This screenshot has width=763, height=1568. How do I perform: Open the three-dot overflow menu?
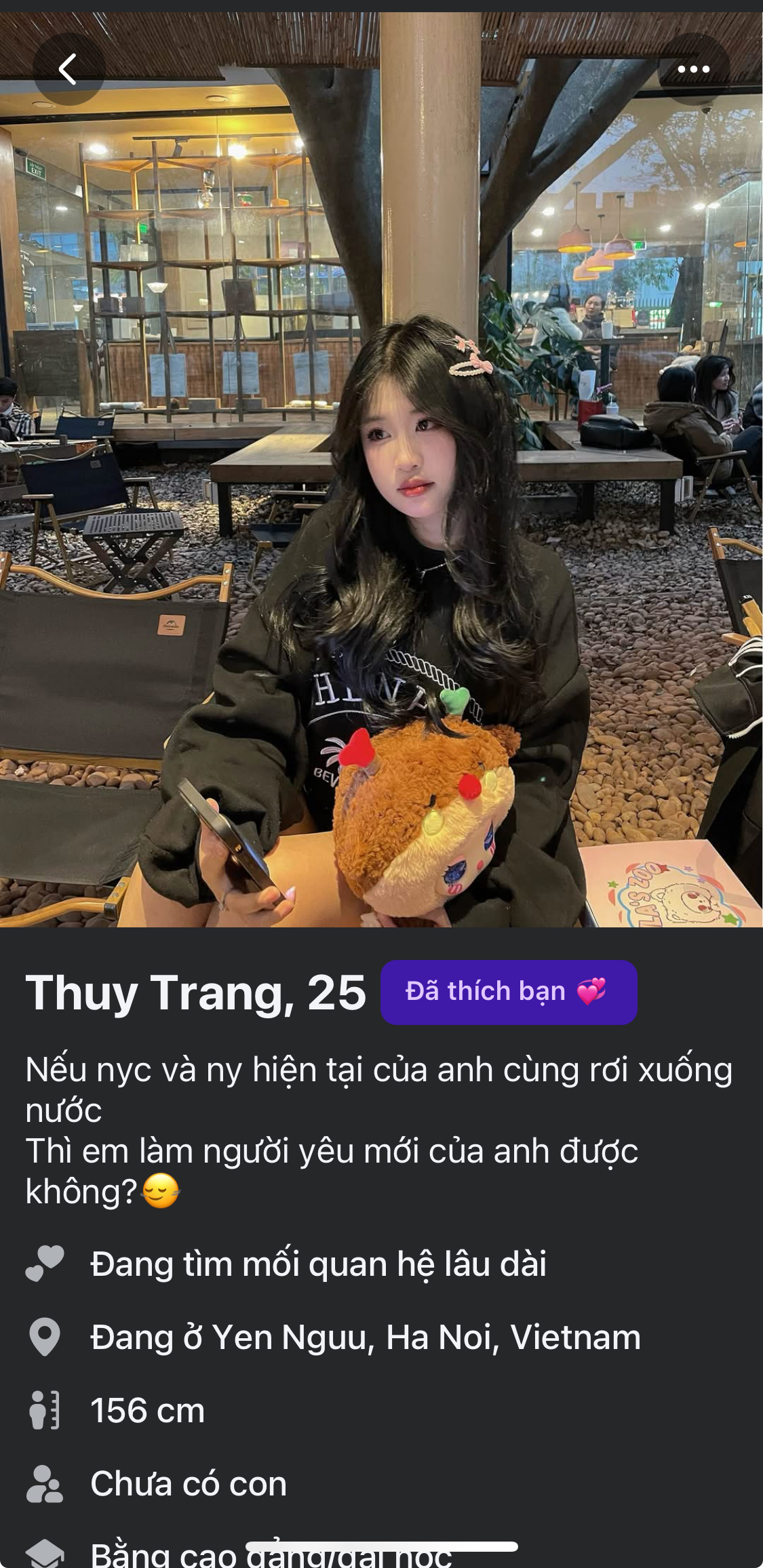(x=693, y=69)
